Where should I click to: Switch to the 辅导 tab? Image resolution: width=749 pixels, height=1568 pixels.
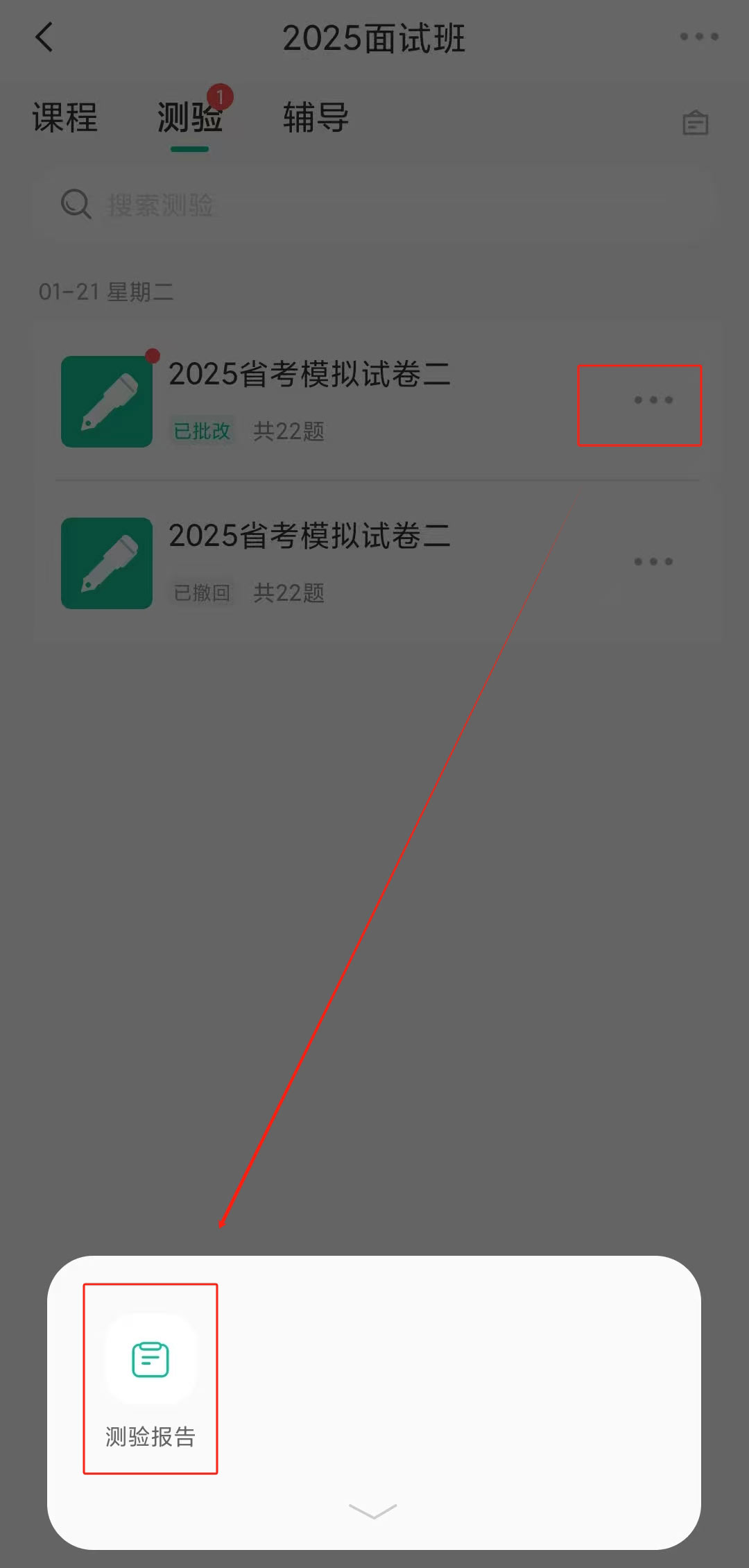point(316,117)
